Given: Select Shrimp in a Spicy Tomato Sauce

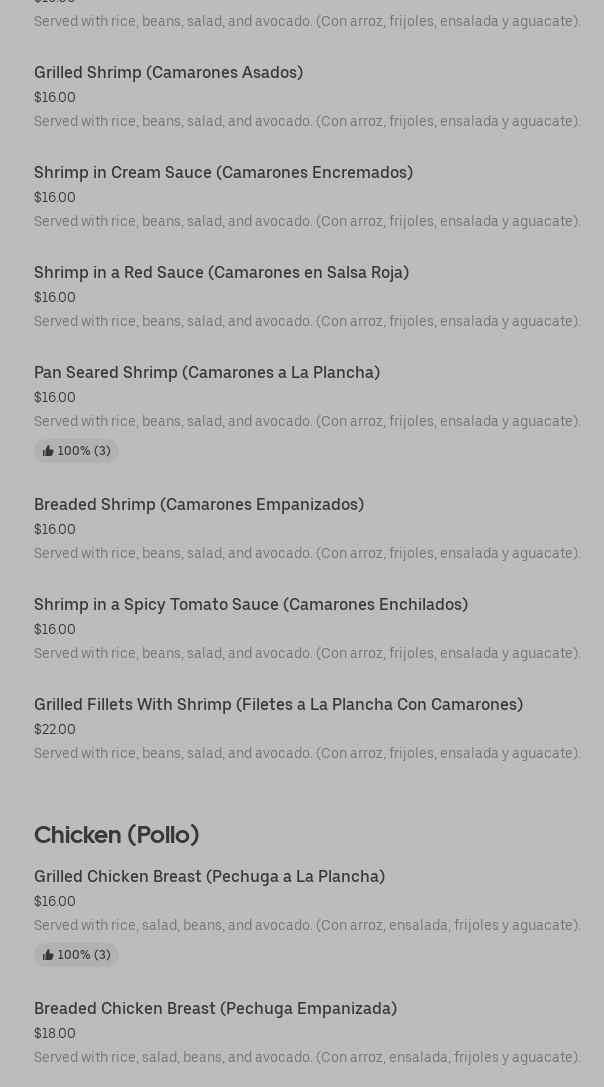Looking at the screenshot, I should (251, 605).
